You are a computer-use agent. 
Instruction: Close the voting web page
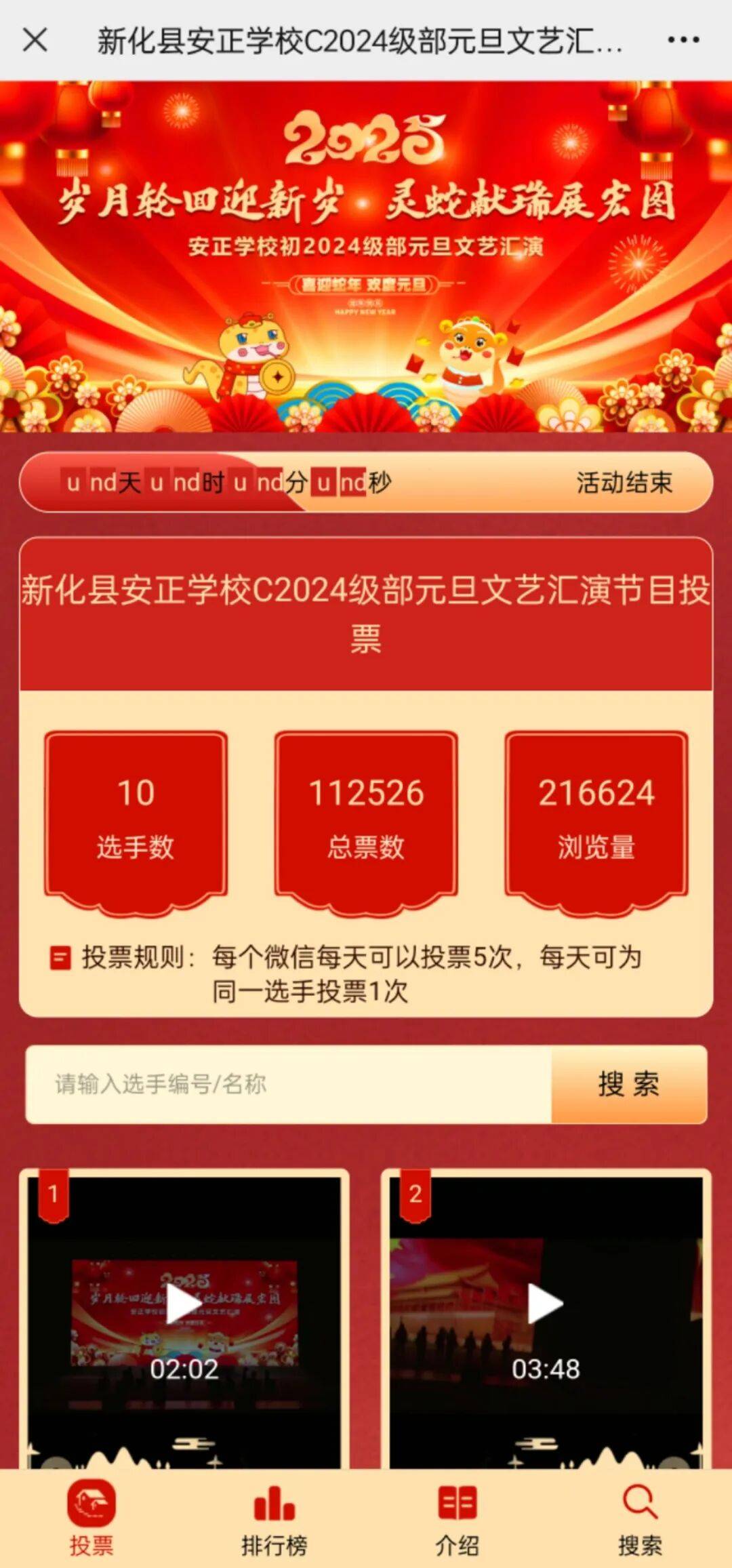pos(35,40)
